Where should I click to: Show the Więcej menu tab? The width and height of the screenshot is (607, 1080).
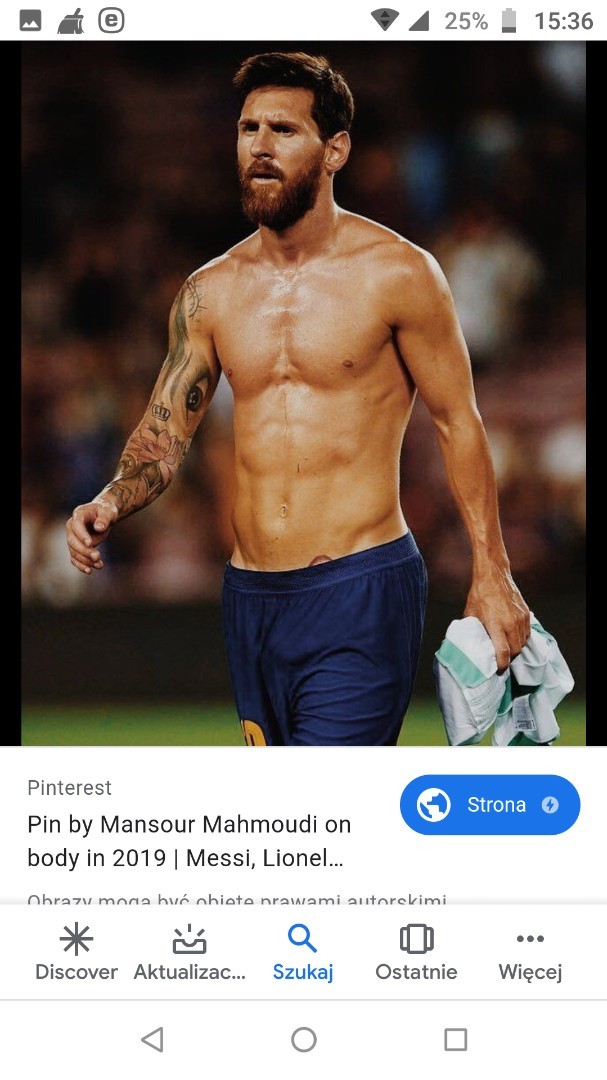[x=529, y=952]
